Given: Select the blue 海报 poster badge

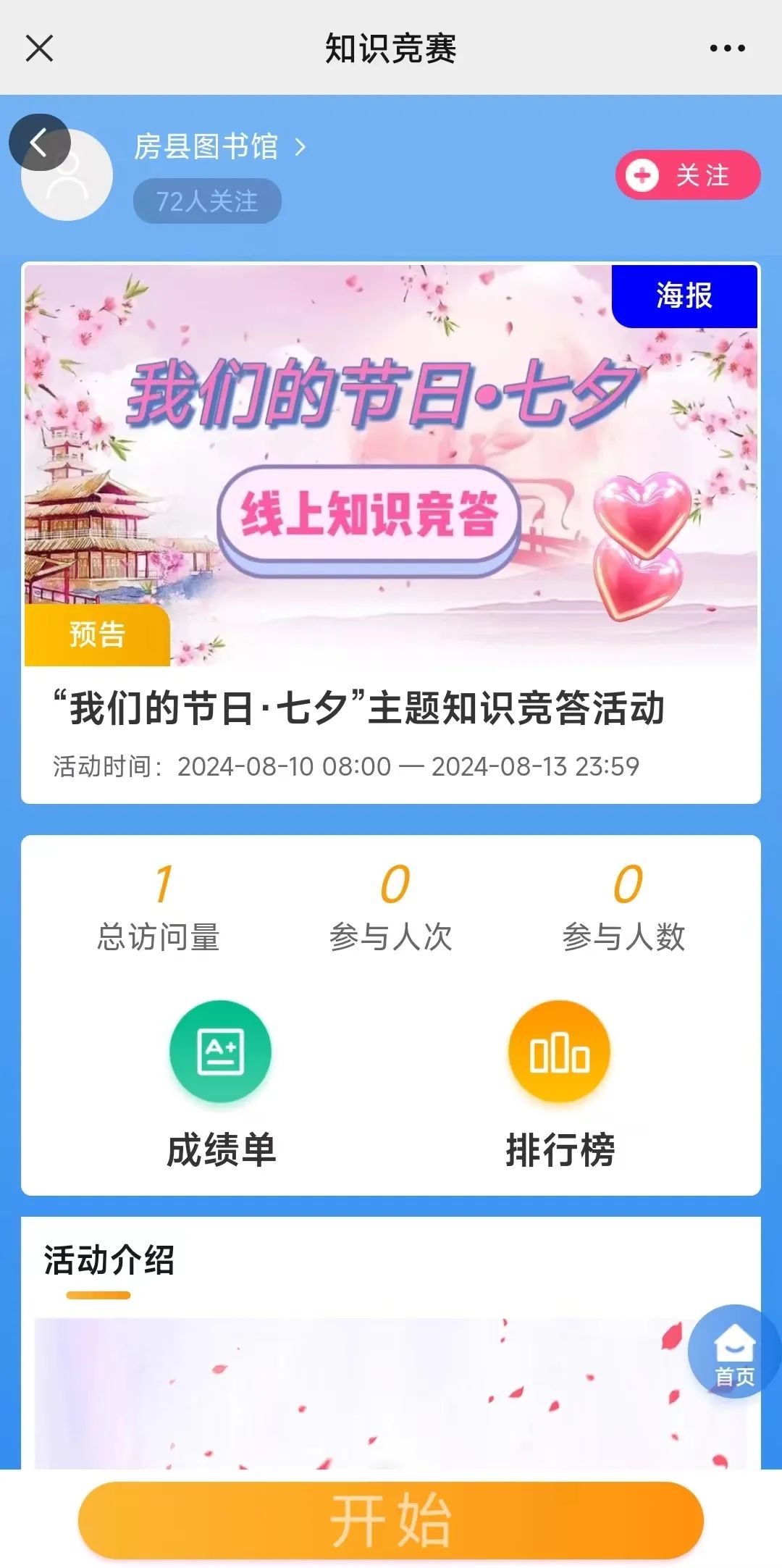Looking at the screenshot, I should pos(683,295).
